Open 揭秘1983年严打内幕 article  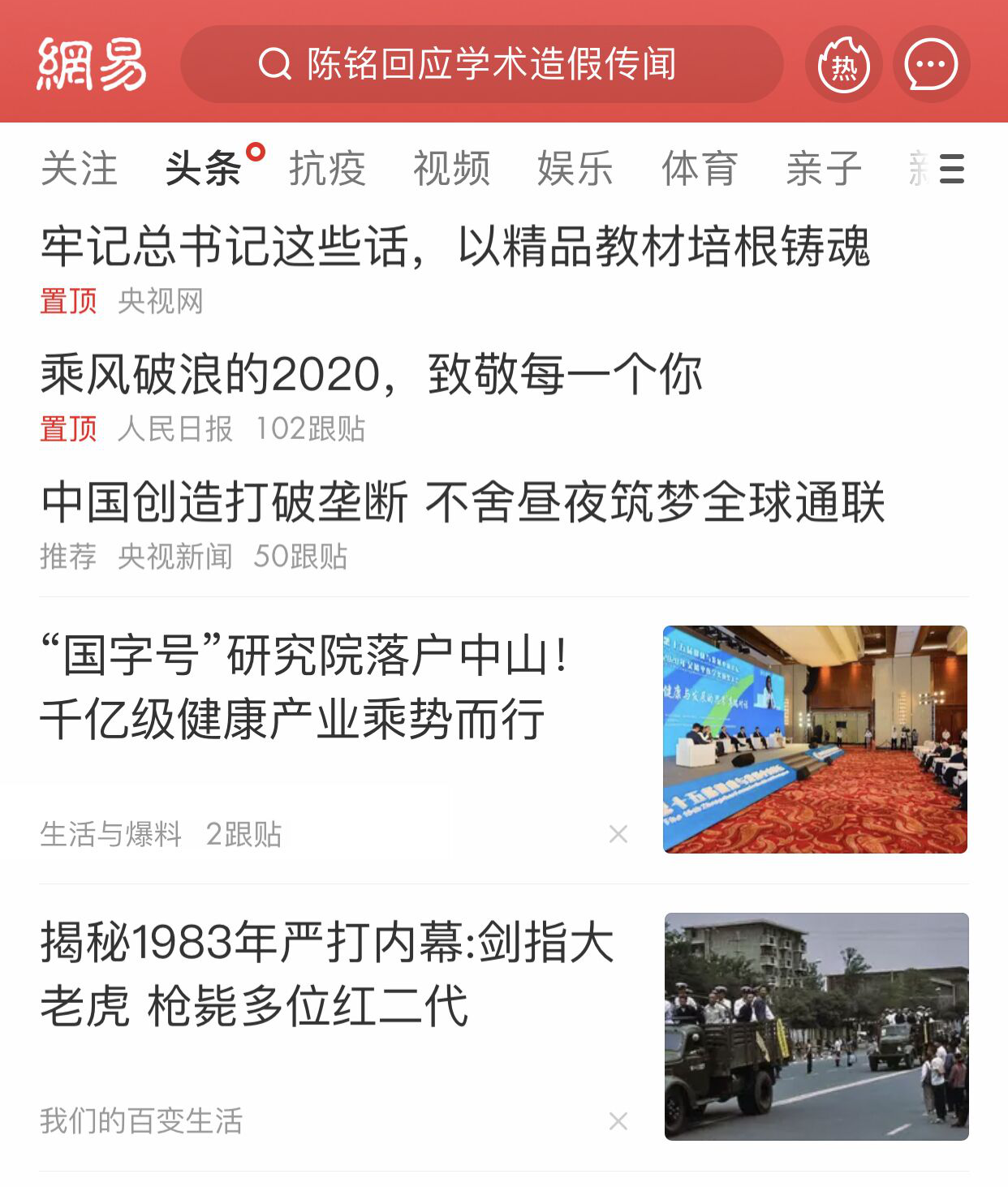pos(325,974)
